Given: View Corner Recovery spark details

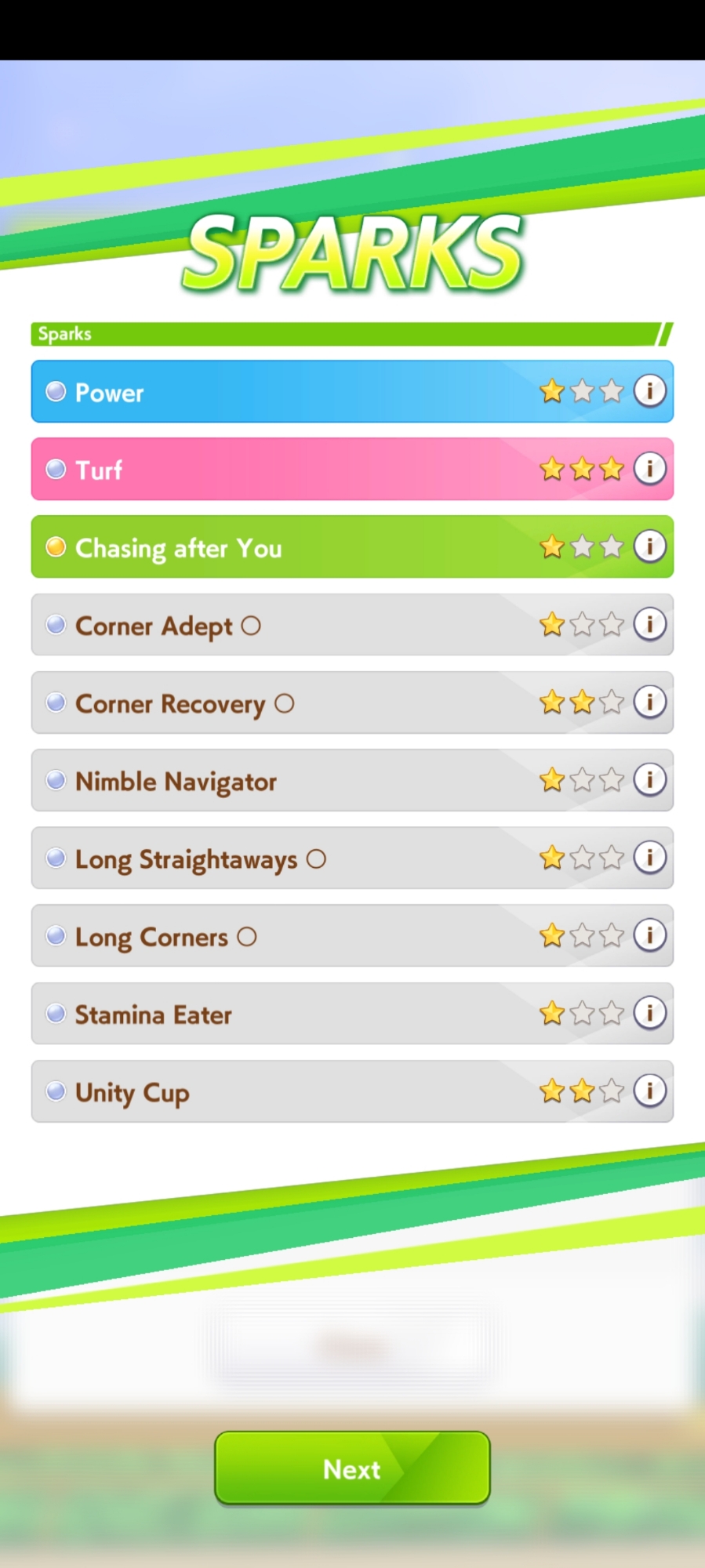Looking at the screenshot, I should 649,702.
